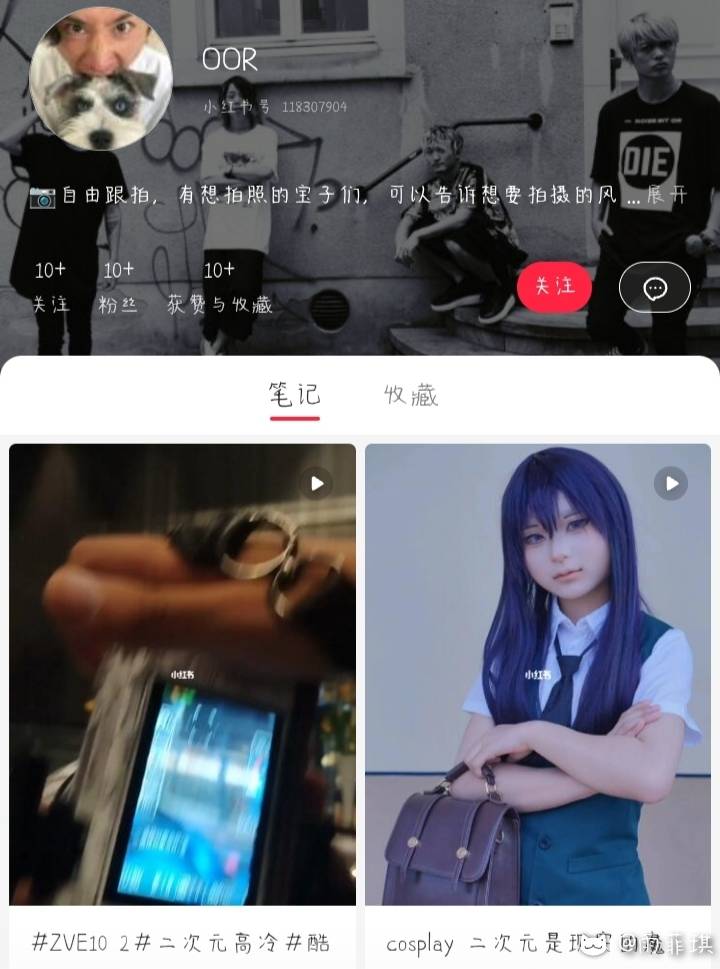This screenshot has height=969, width=720.
Task: View the OOR profile avatar
Action: [101, 79]
